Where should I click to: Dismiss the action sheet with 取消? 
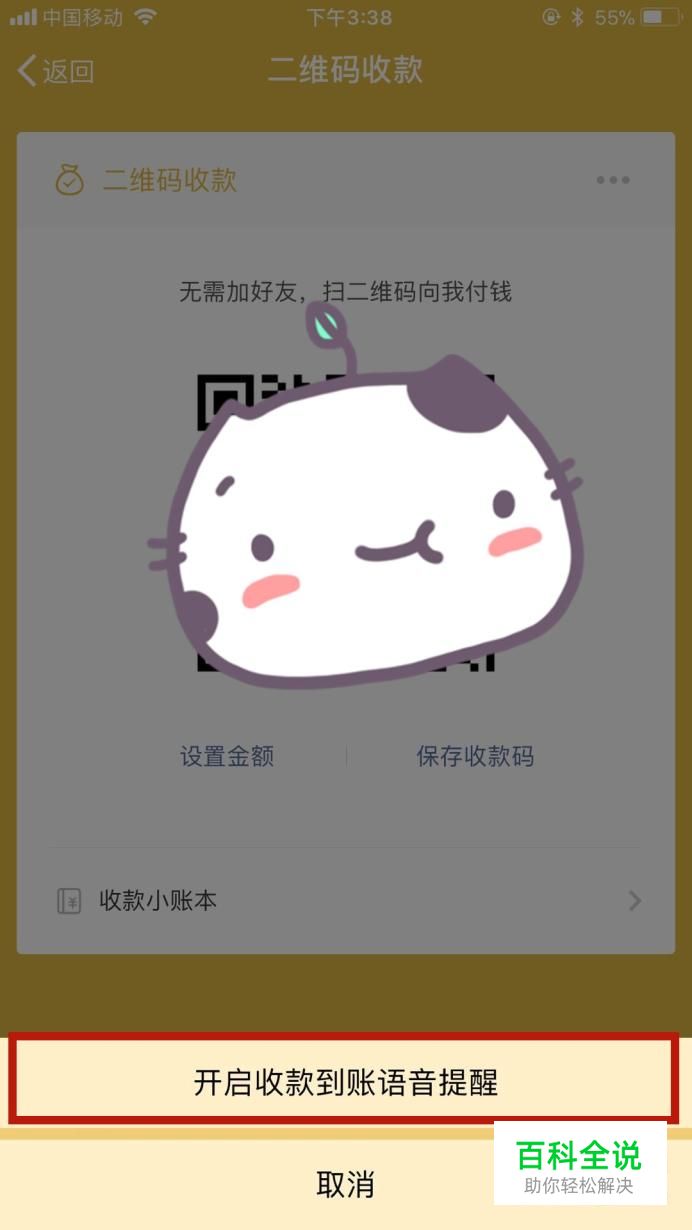click(345, 1185)
